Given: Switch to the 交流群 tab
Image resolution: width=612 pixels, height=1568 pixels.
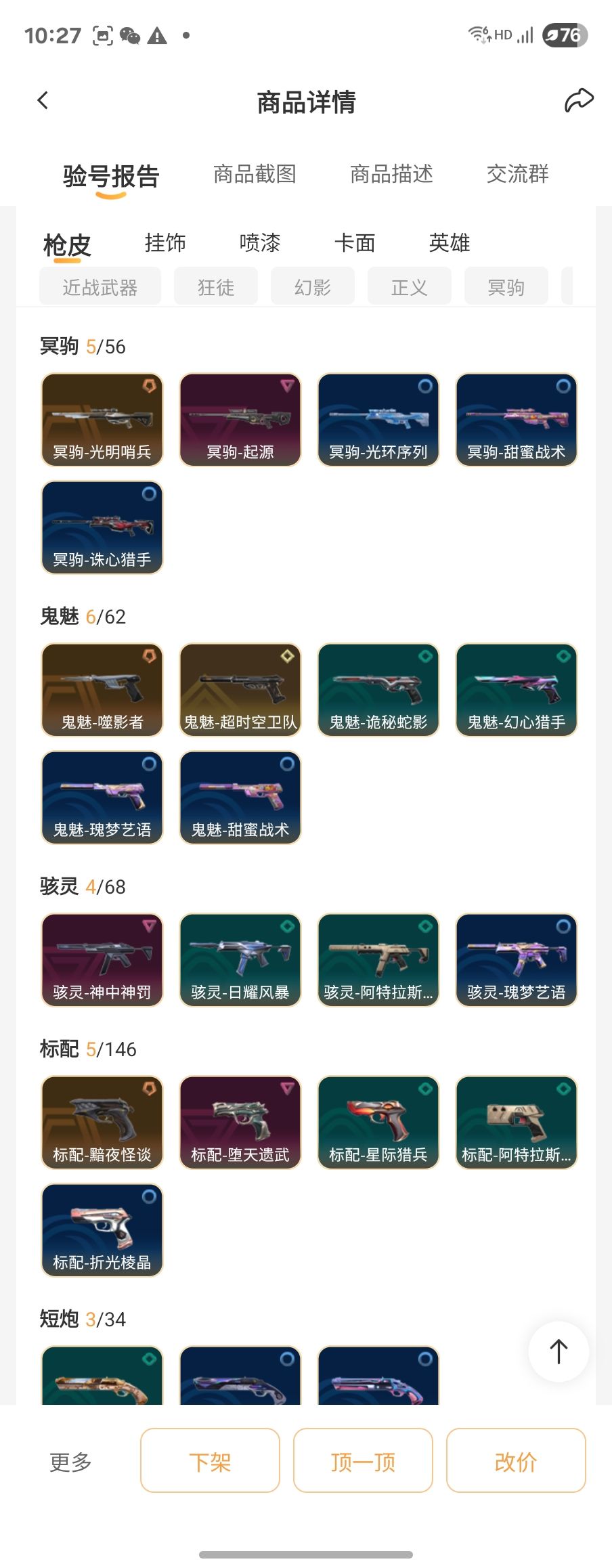Looking at the screenshot, I should tap(517, 175).
